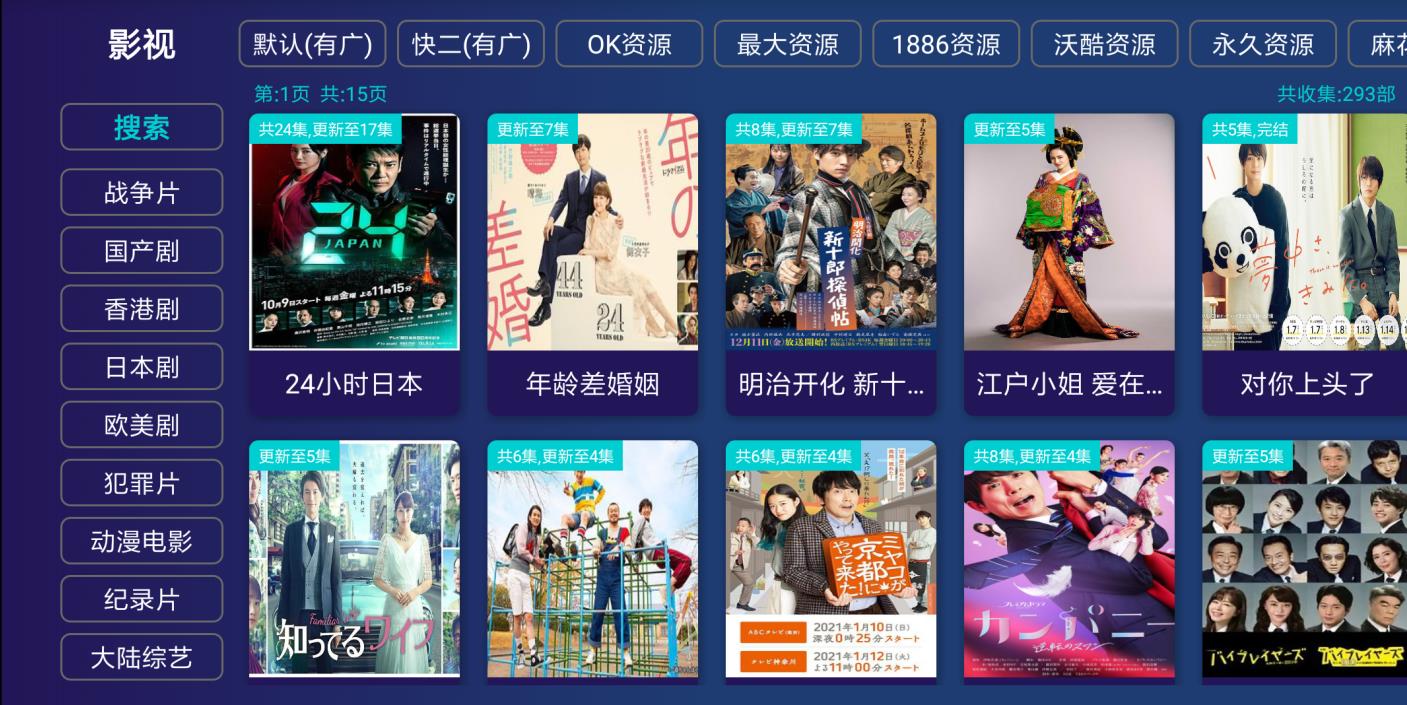Screen dimensions: 1407x705
Task: Open the 纪录片 category
Action: [x=141, y=598]
